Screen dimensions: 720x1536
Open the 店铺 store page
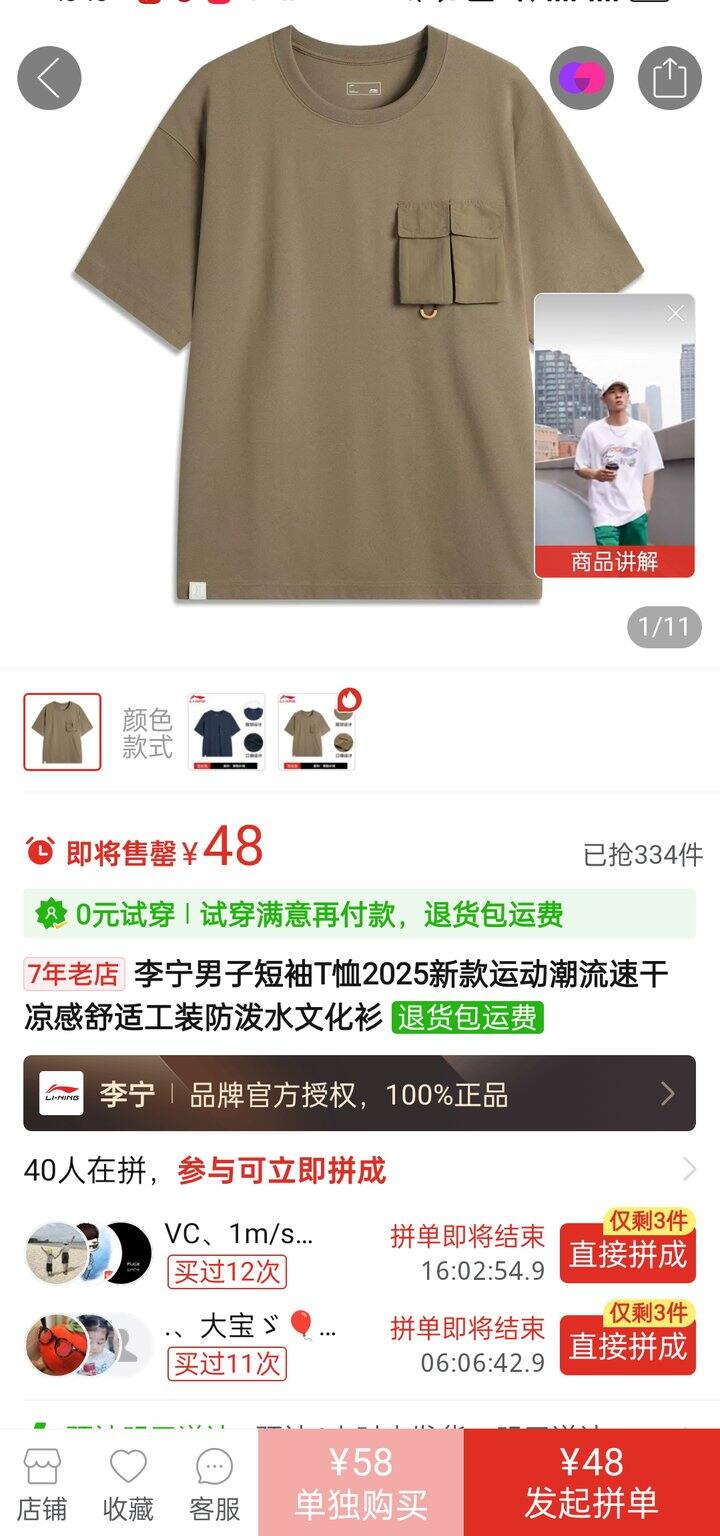(42, 1484)
